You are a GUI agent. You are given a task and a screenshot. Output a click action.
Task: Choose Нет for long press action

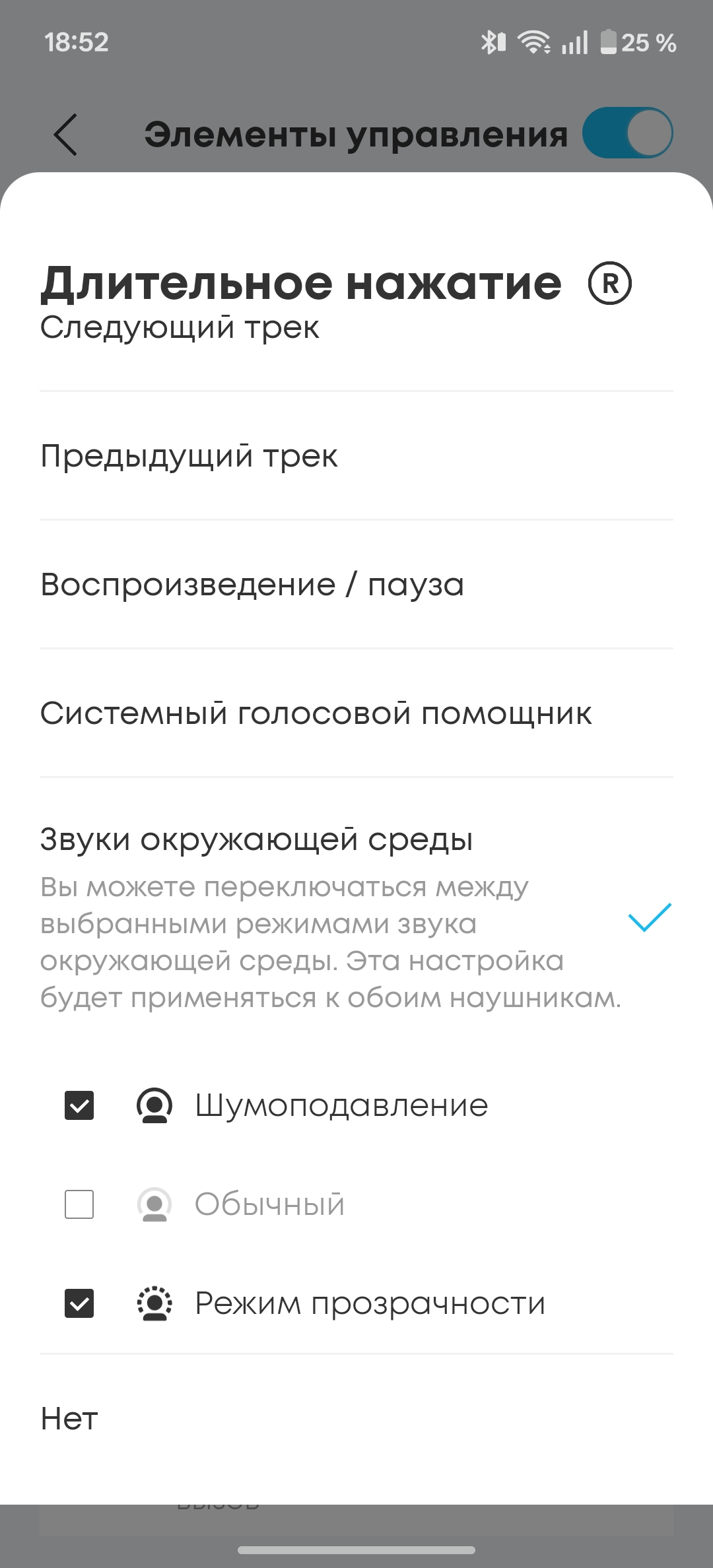coord(69,1419)
